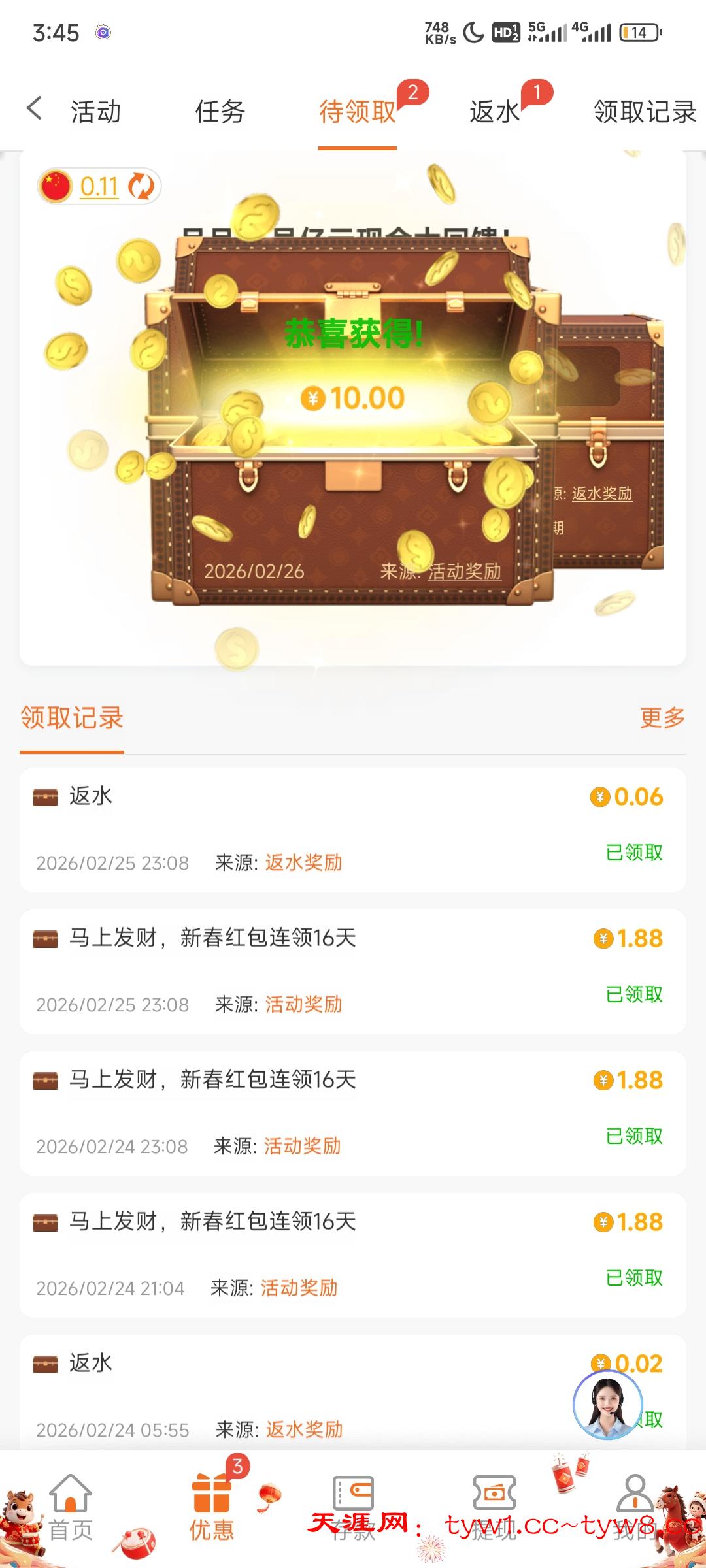
Task: Refresh the 0.11 balance
Action: (x=141, y=187)
